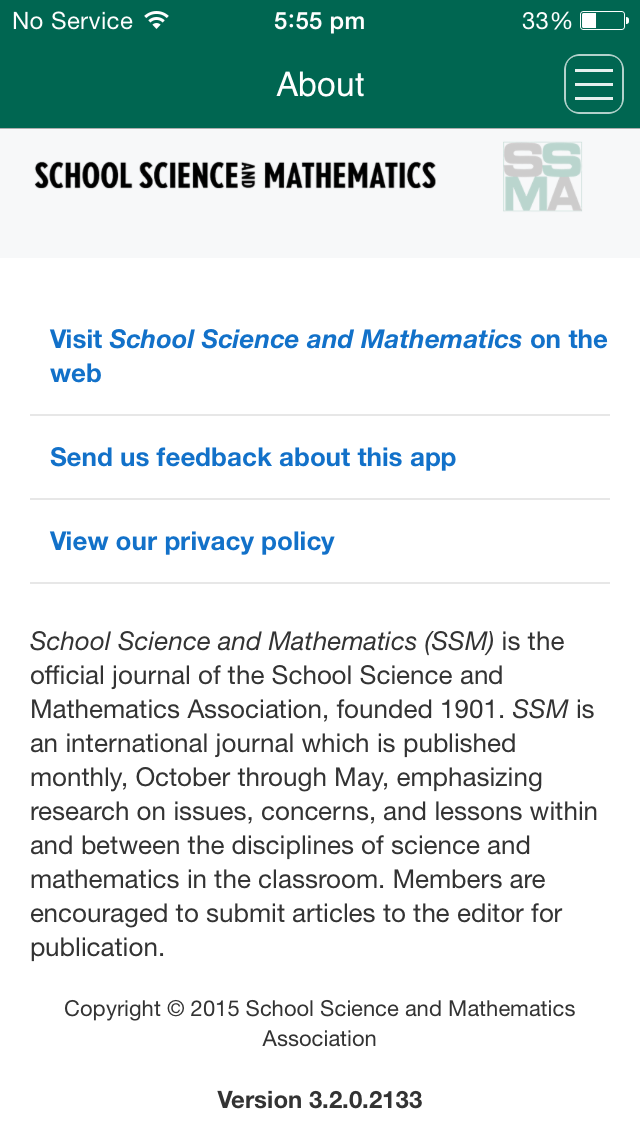View our privacy policy
Image resolution: width=640 pixels, height=1136 pixels.
[x=320, y=541]
